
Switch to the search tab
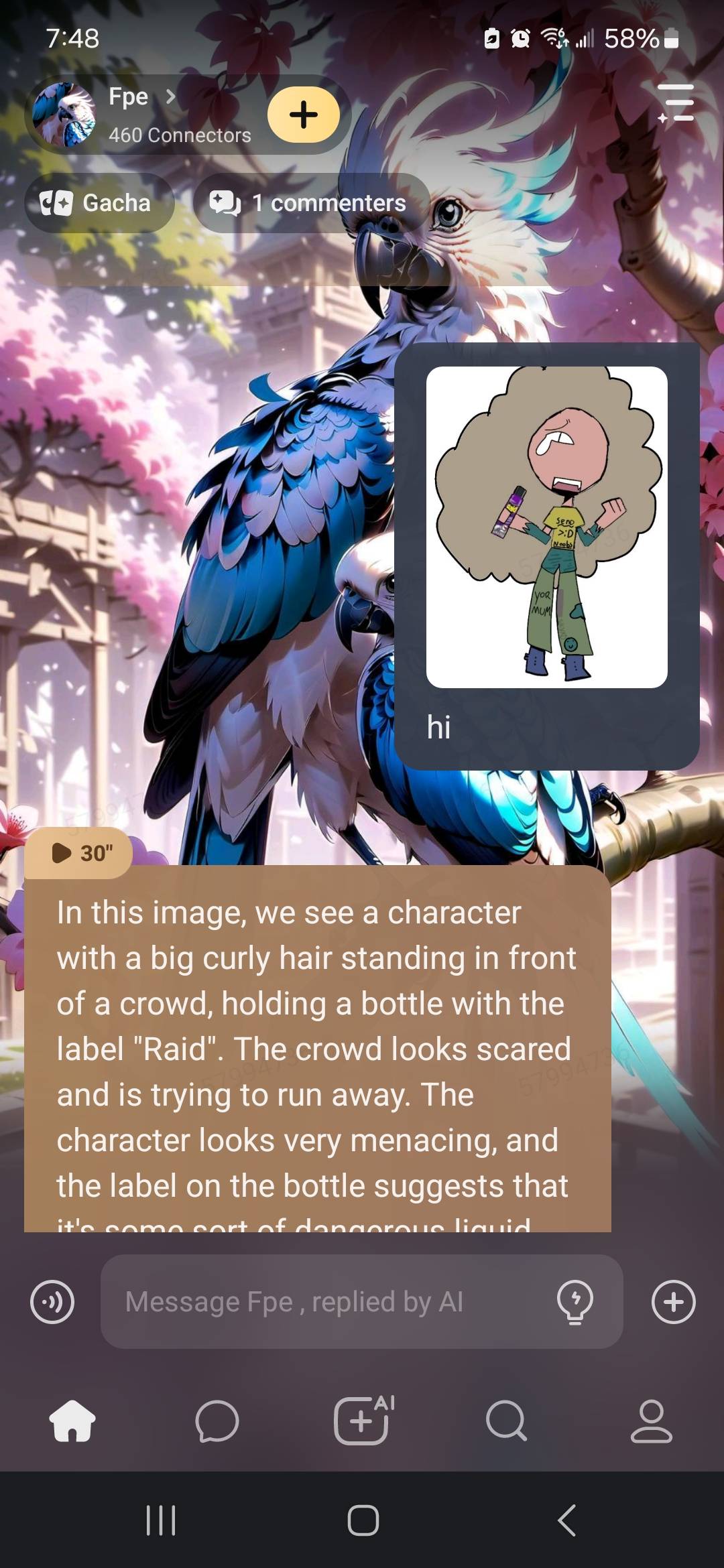tap(506, 1421)
